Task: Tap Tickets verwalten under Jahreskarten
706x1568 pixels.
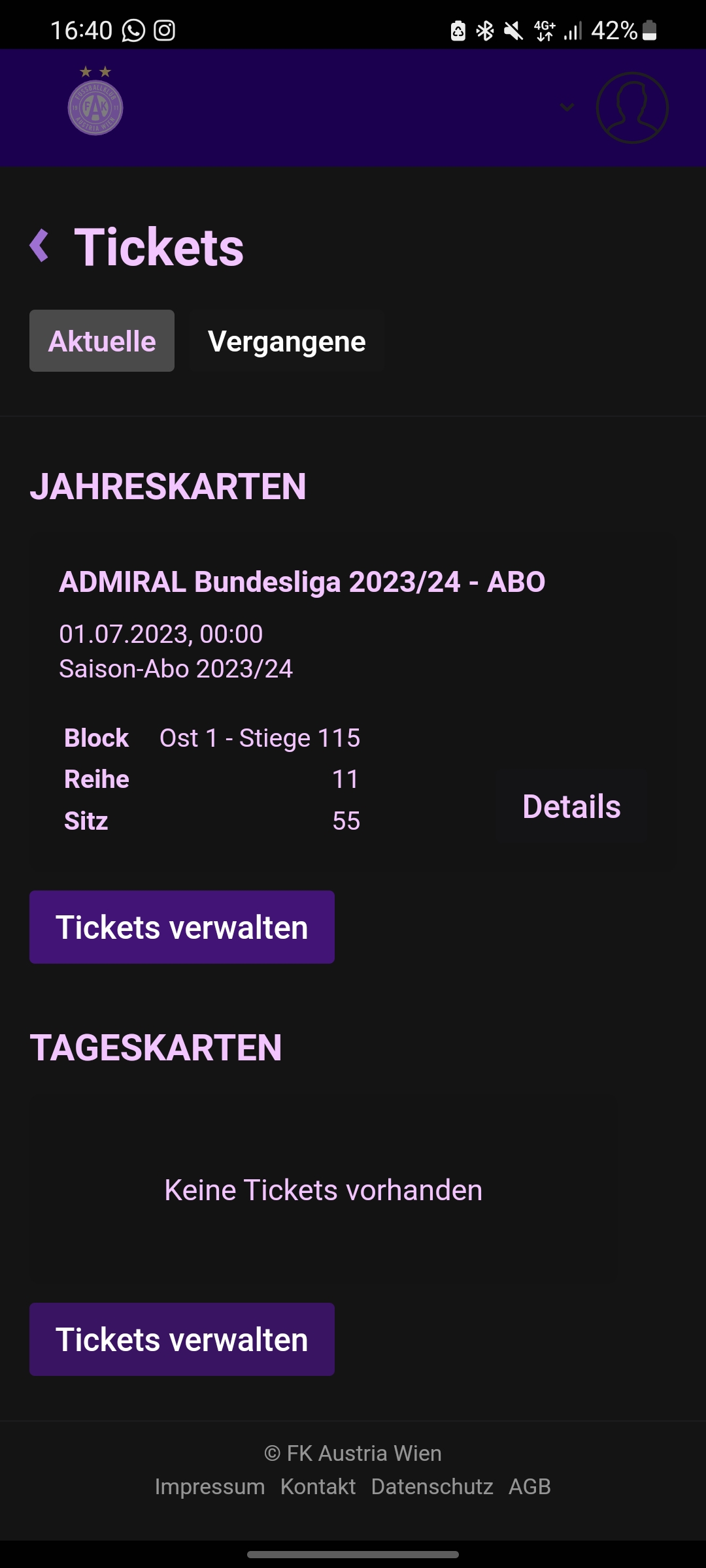Action: [x=182, y=927]
